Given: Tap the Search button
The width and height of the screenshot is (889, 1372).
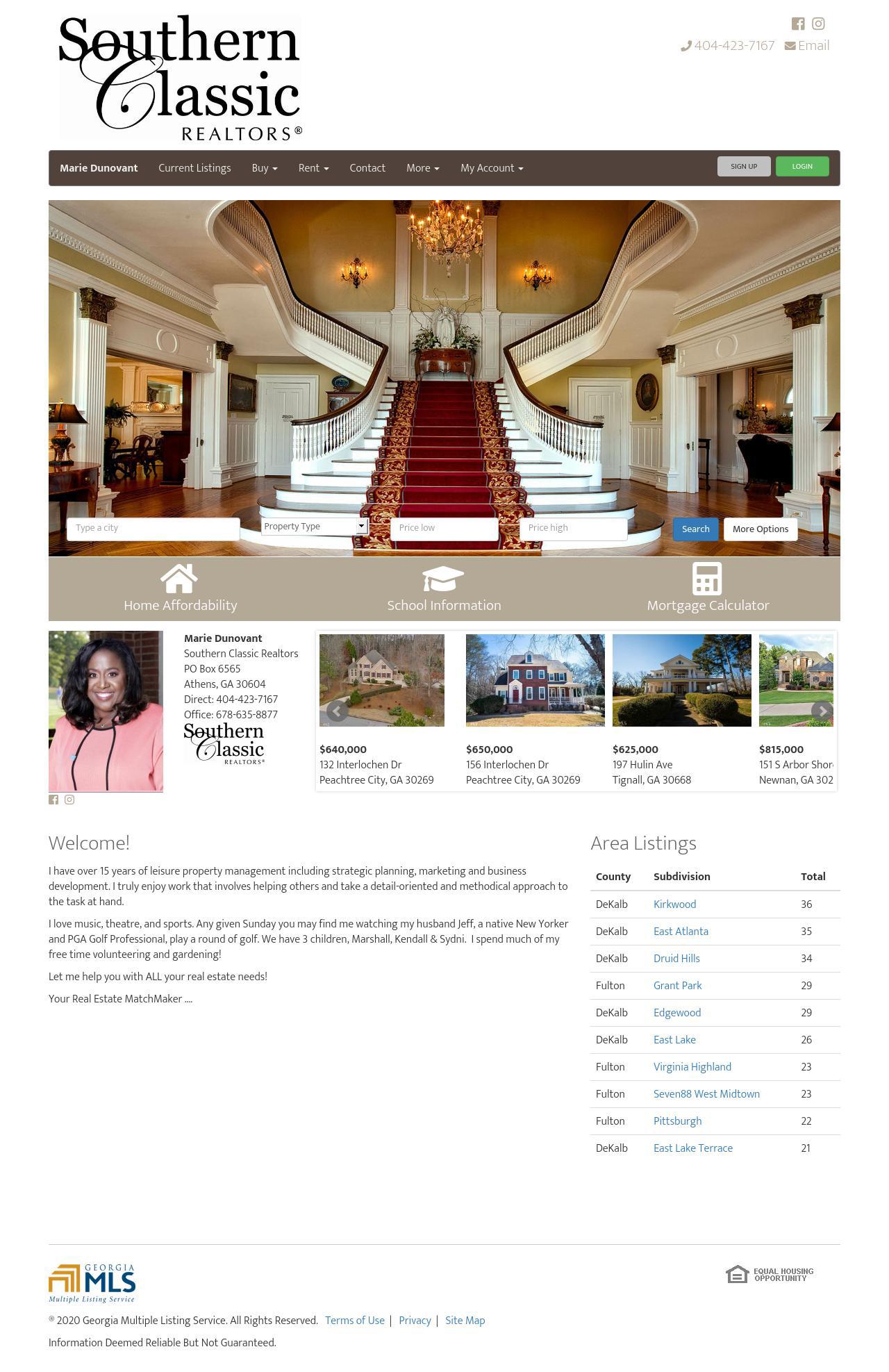Looking at the screenshot, I should click(x=695, y=529).
